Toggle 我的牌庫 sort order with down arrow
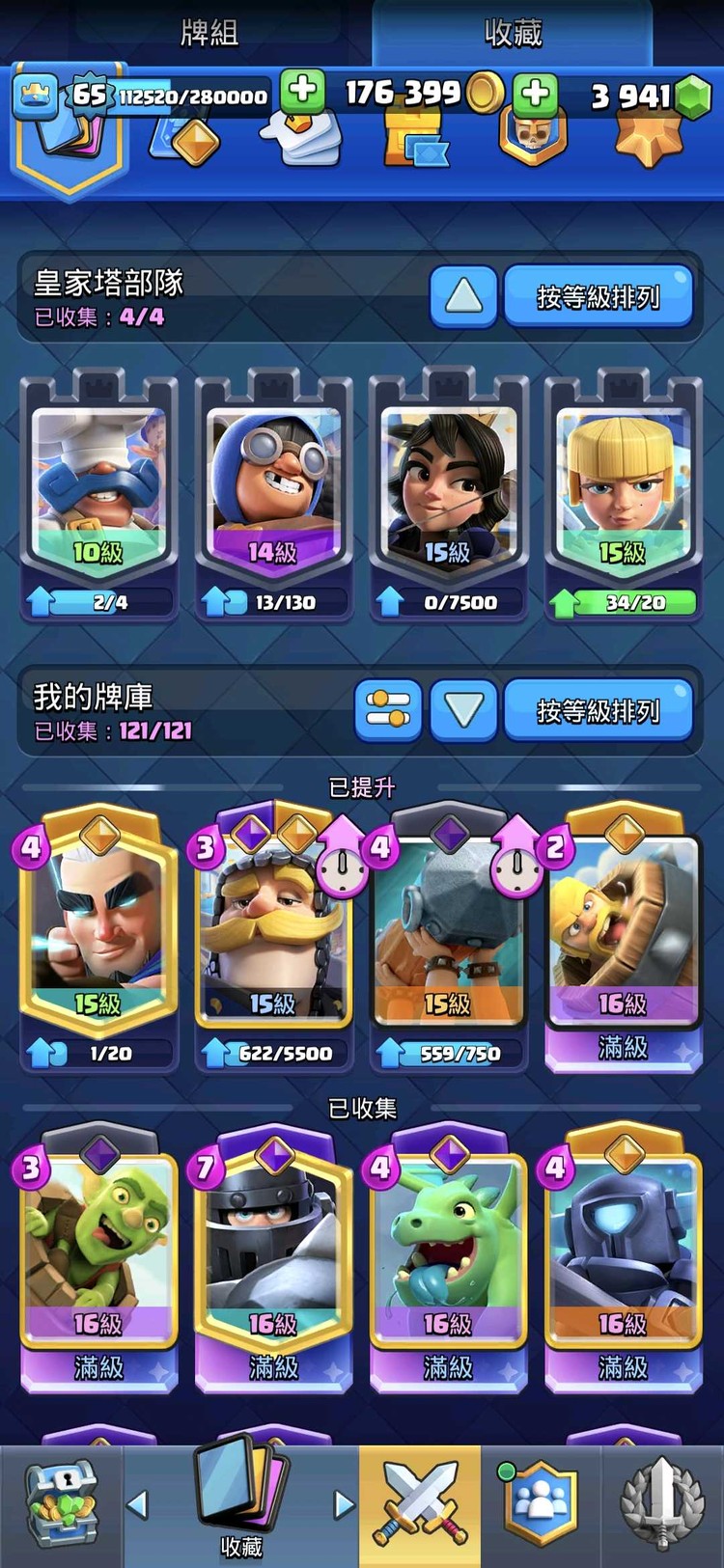 pyautogui.click(x=463, y=710)
